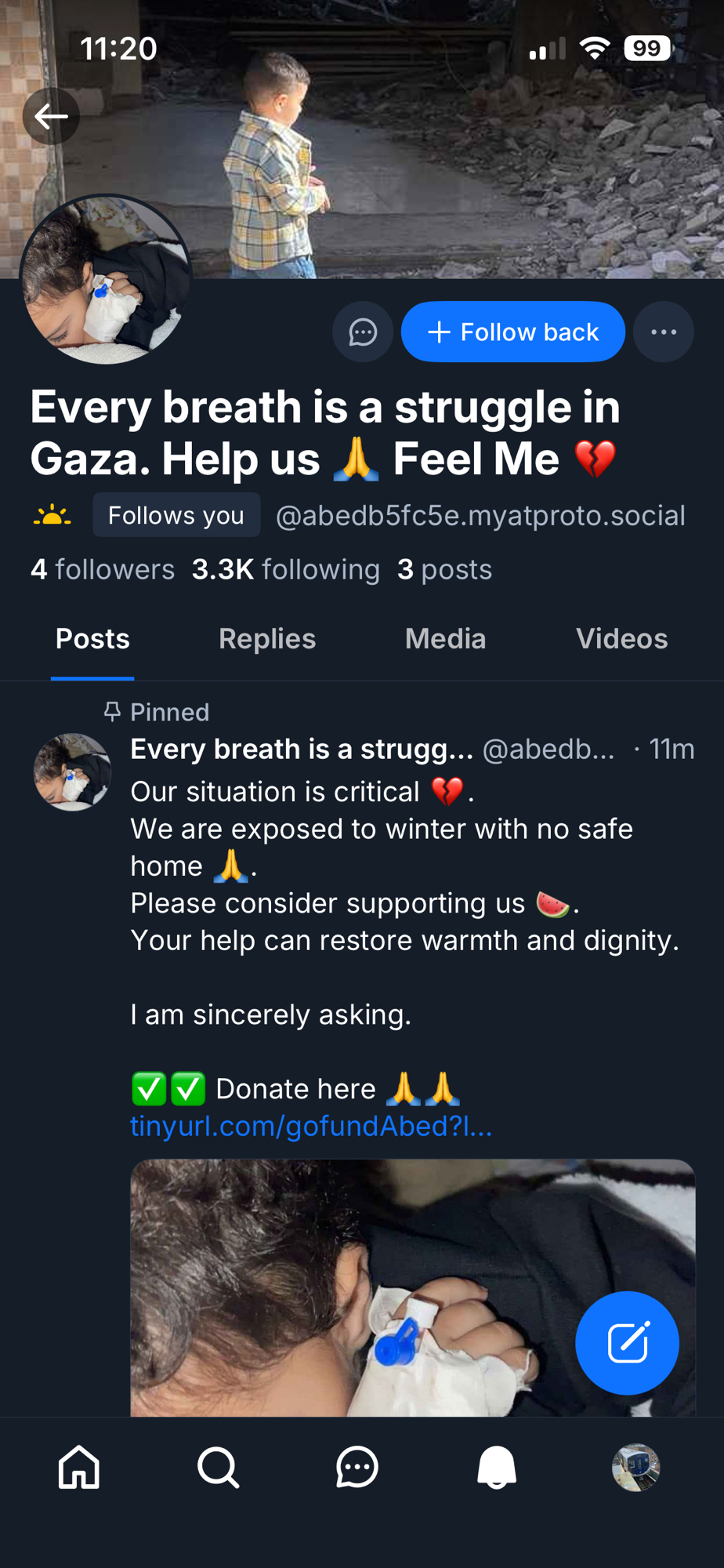View the 3.3K following list
The image size is (724, 1568).
pyautogui.click(x=286, y=569)
